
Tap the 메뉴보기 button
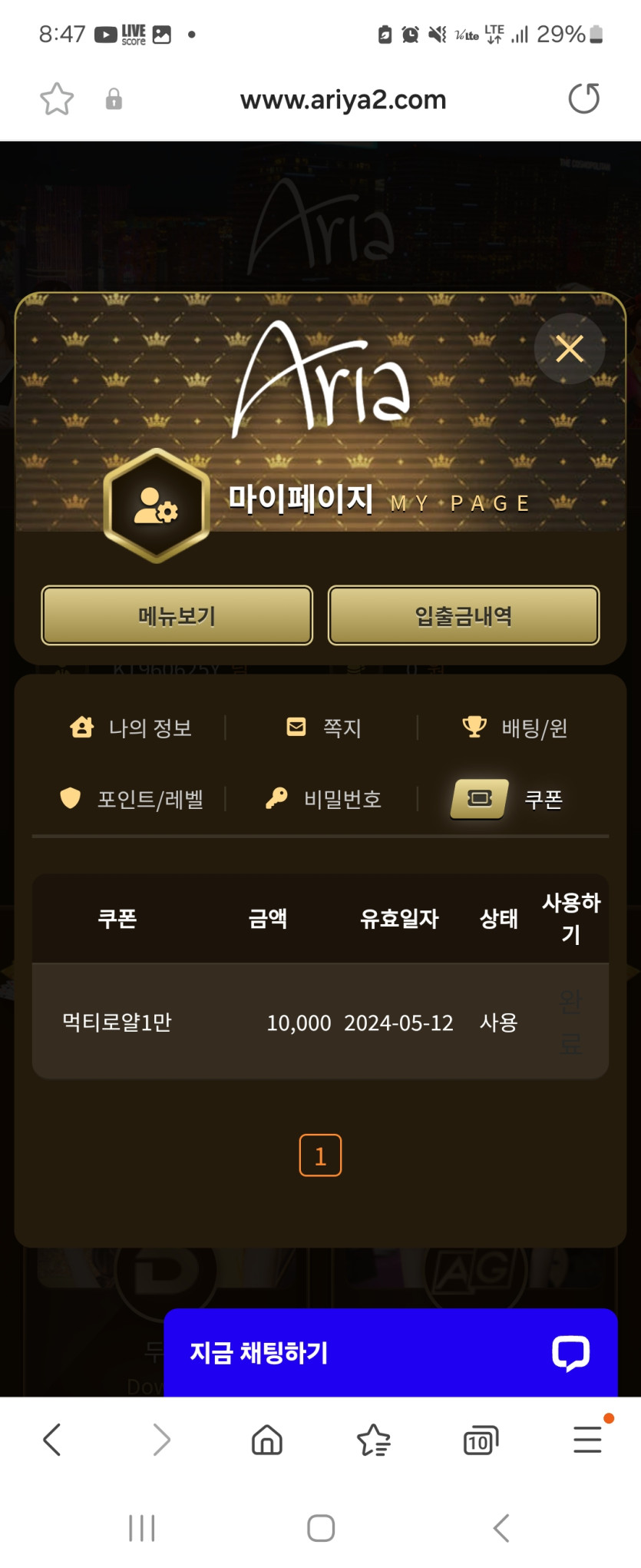(177, 615)
